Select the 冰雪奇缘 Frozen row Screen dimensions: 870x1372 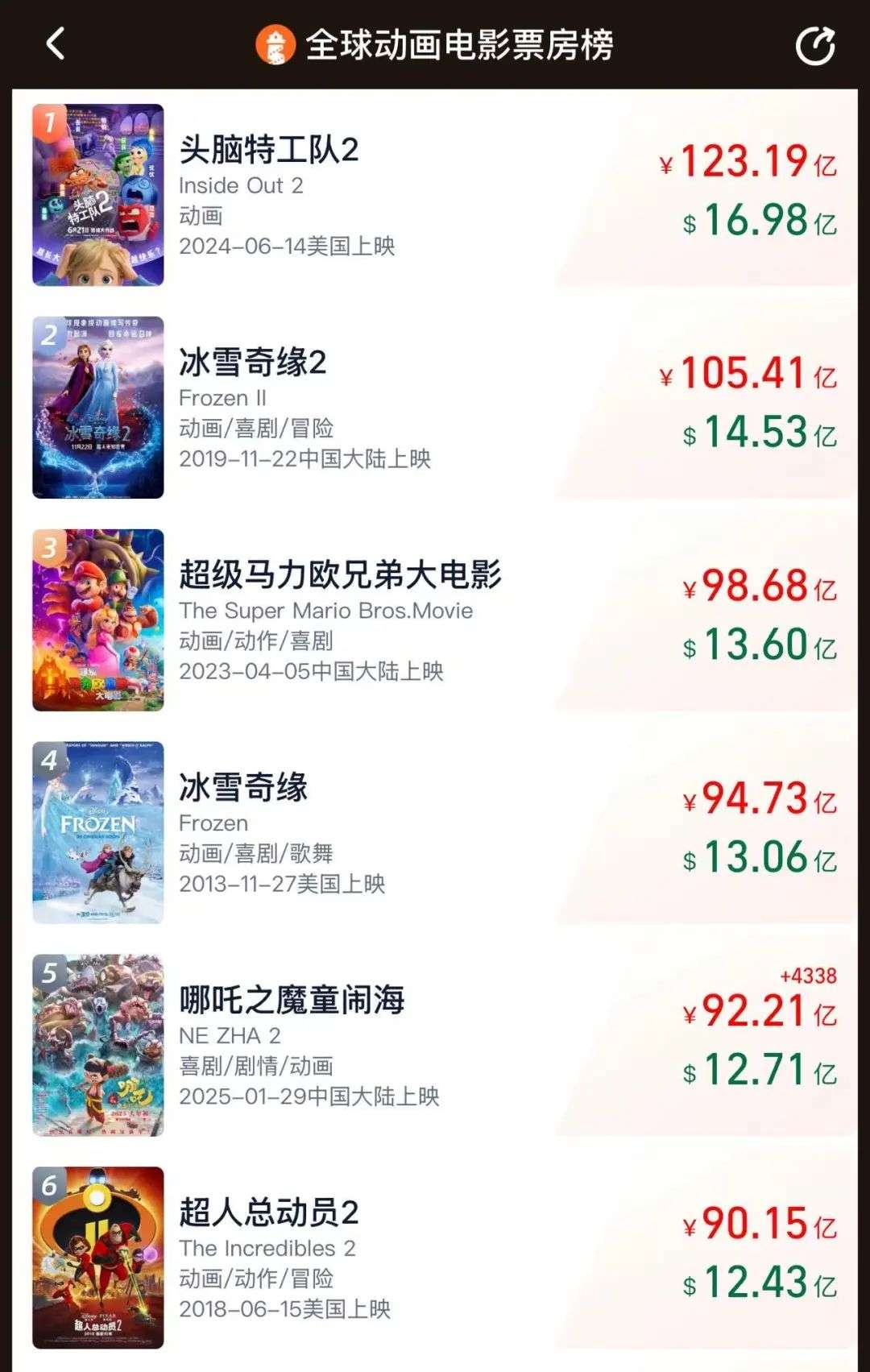tap(243, 788)
